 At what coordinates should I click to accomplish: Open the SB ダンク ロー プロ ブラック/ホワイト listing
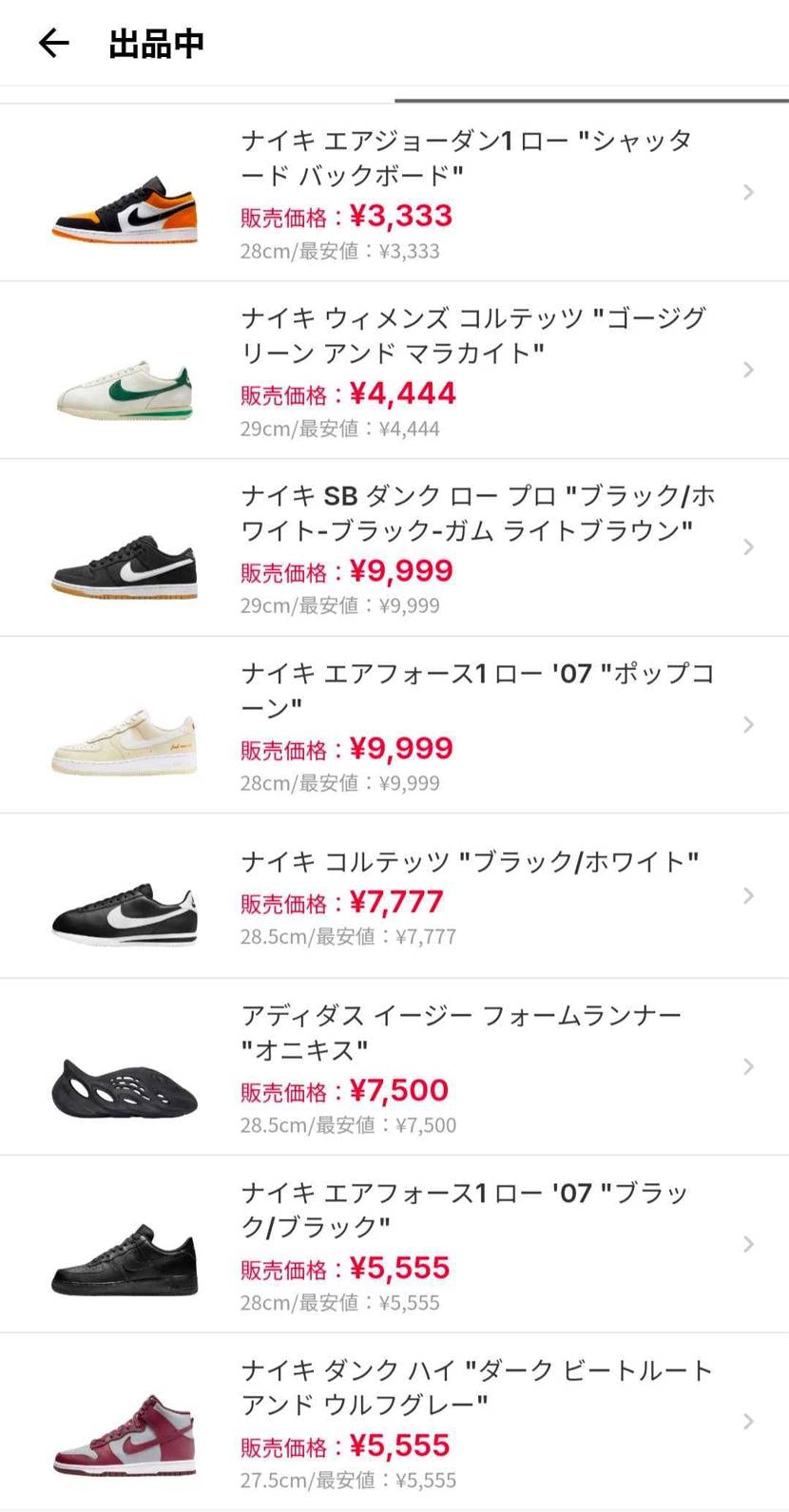tap(394, 548)
